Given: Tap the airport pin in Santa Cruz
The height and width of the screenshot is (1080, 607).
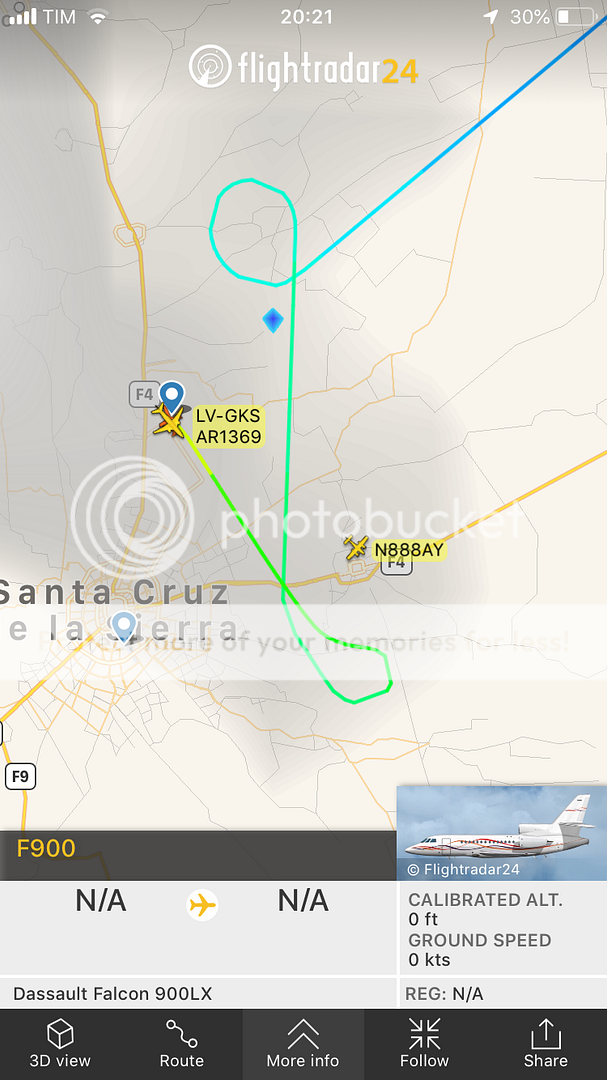Looking at the screenshot, I should click(123, 626).
